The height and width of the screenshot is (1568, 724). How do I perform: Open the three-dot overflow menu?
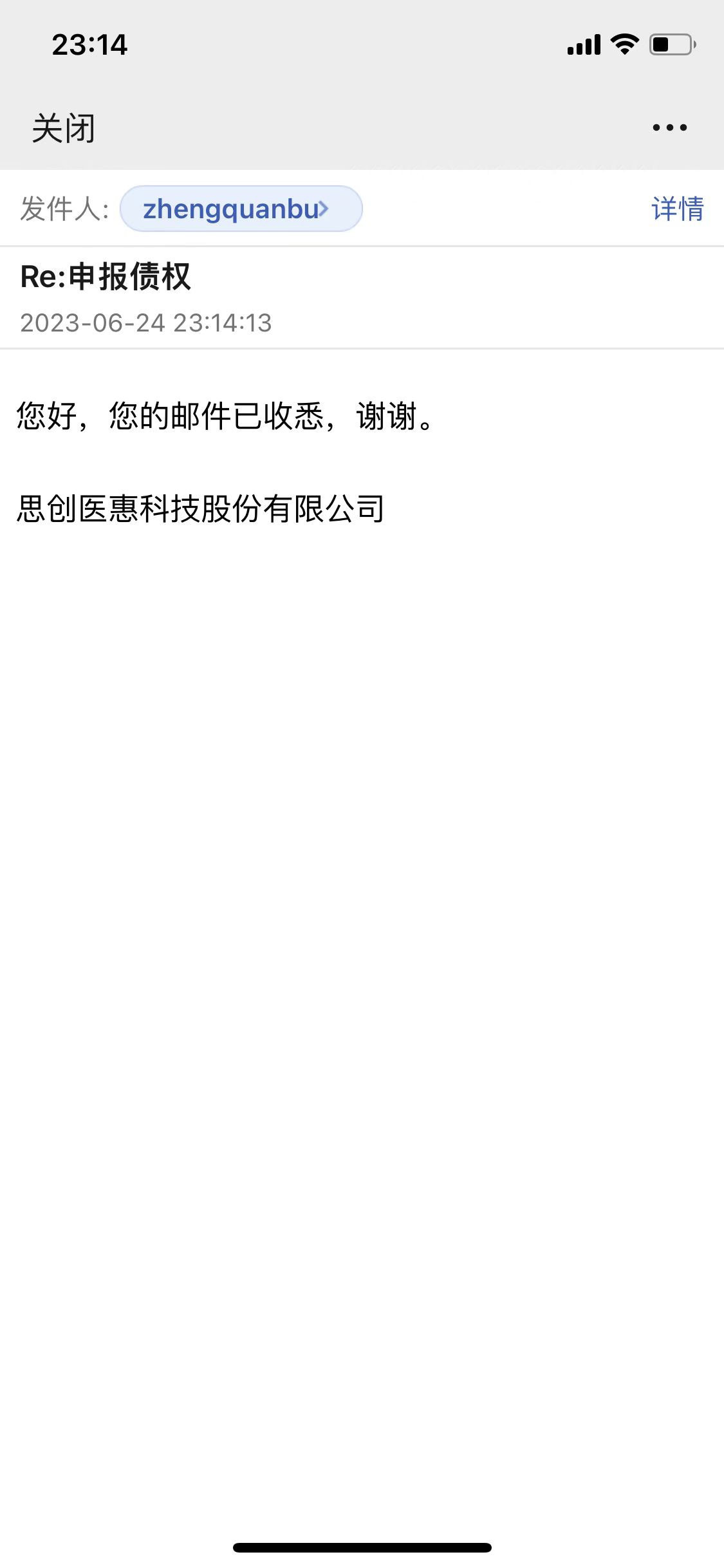[669, 127]
